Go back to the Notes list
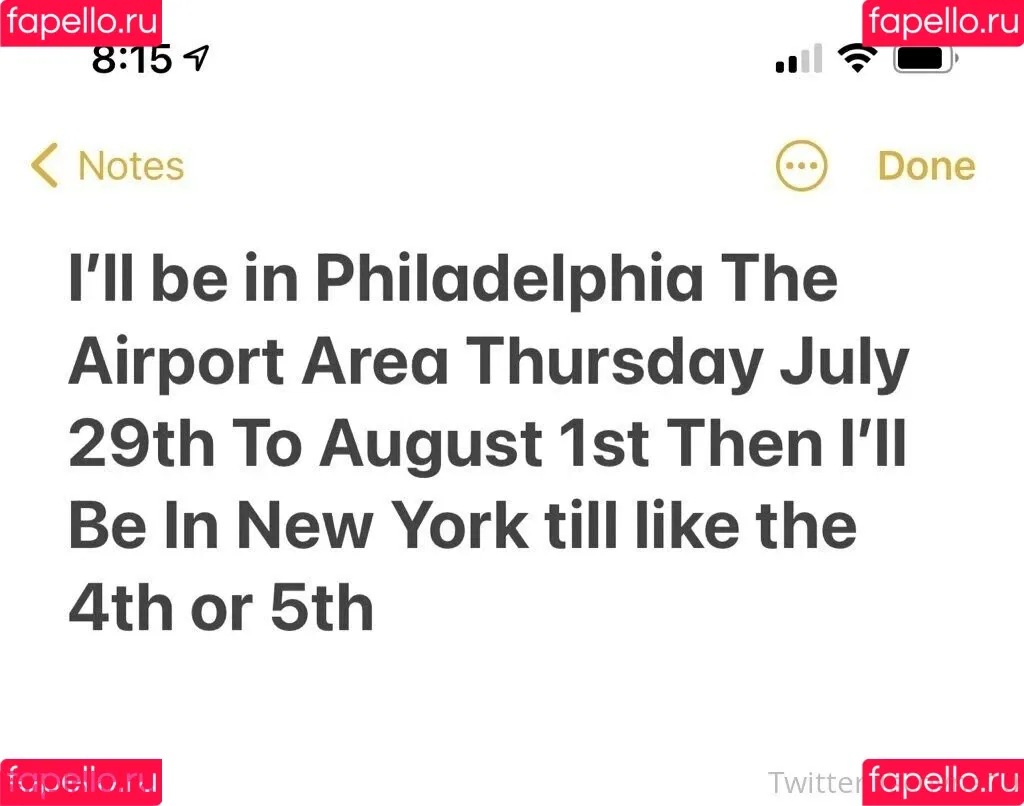This screenshot has height=806, width=1024. coord(107,166)
